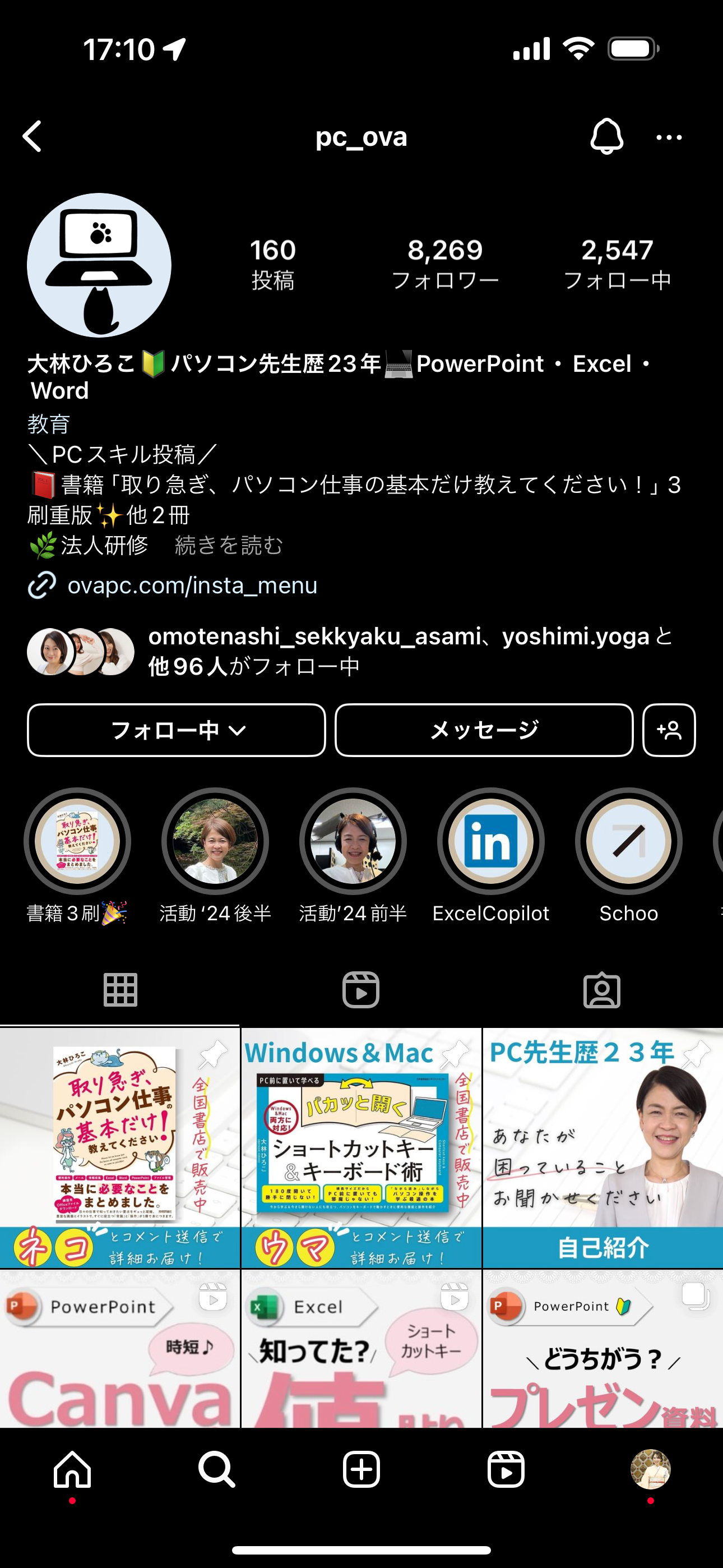Tap the suggested accounts add-person icon
This screenshot has width=723, height=1568.
coord(669,730)
